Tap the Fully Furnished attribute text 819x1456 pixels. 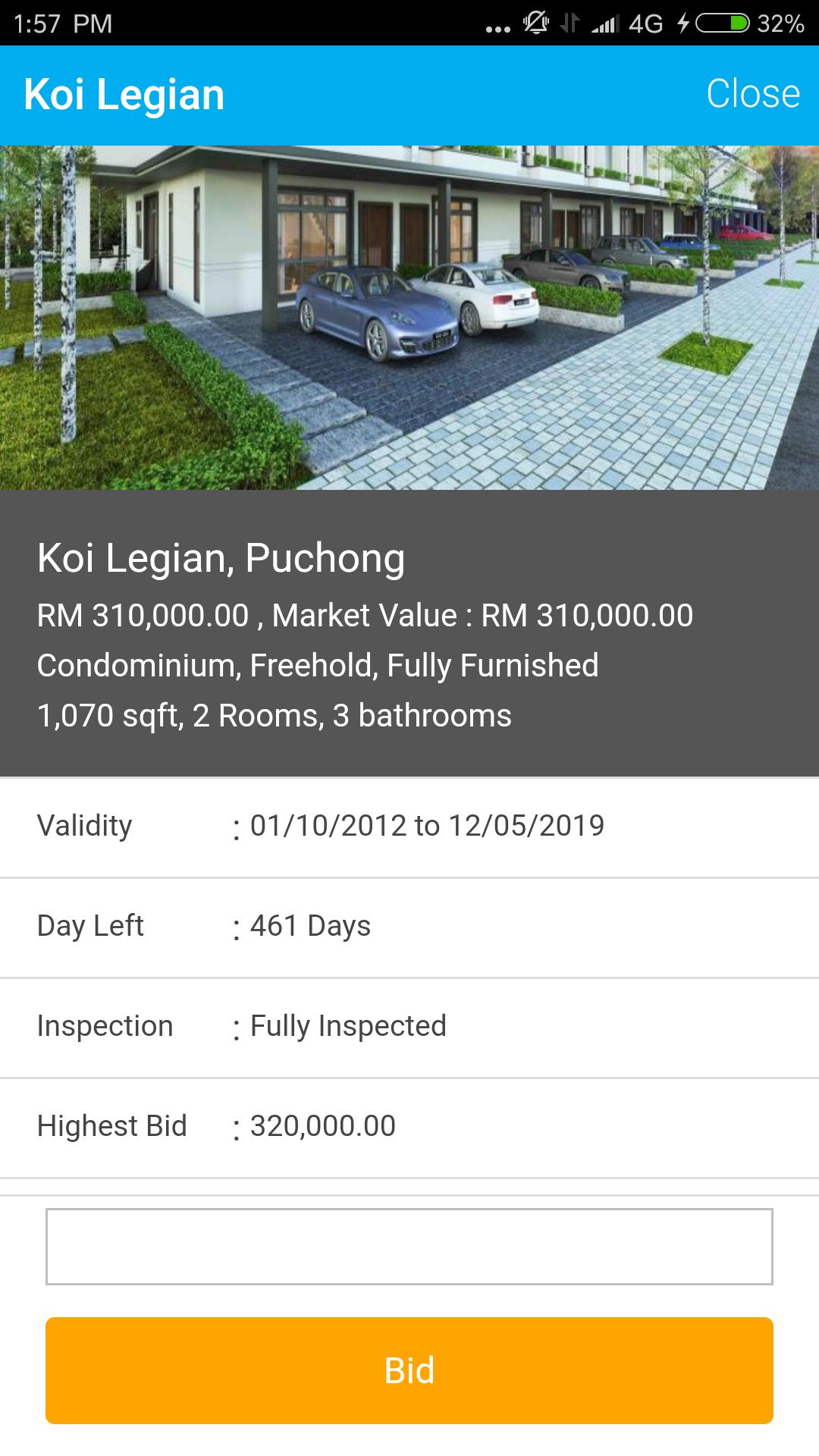click(493, 666)
